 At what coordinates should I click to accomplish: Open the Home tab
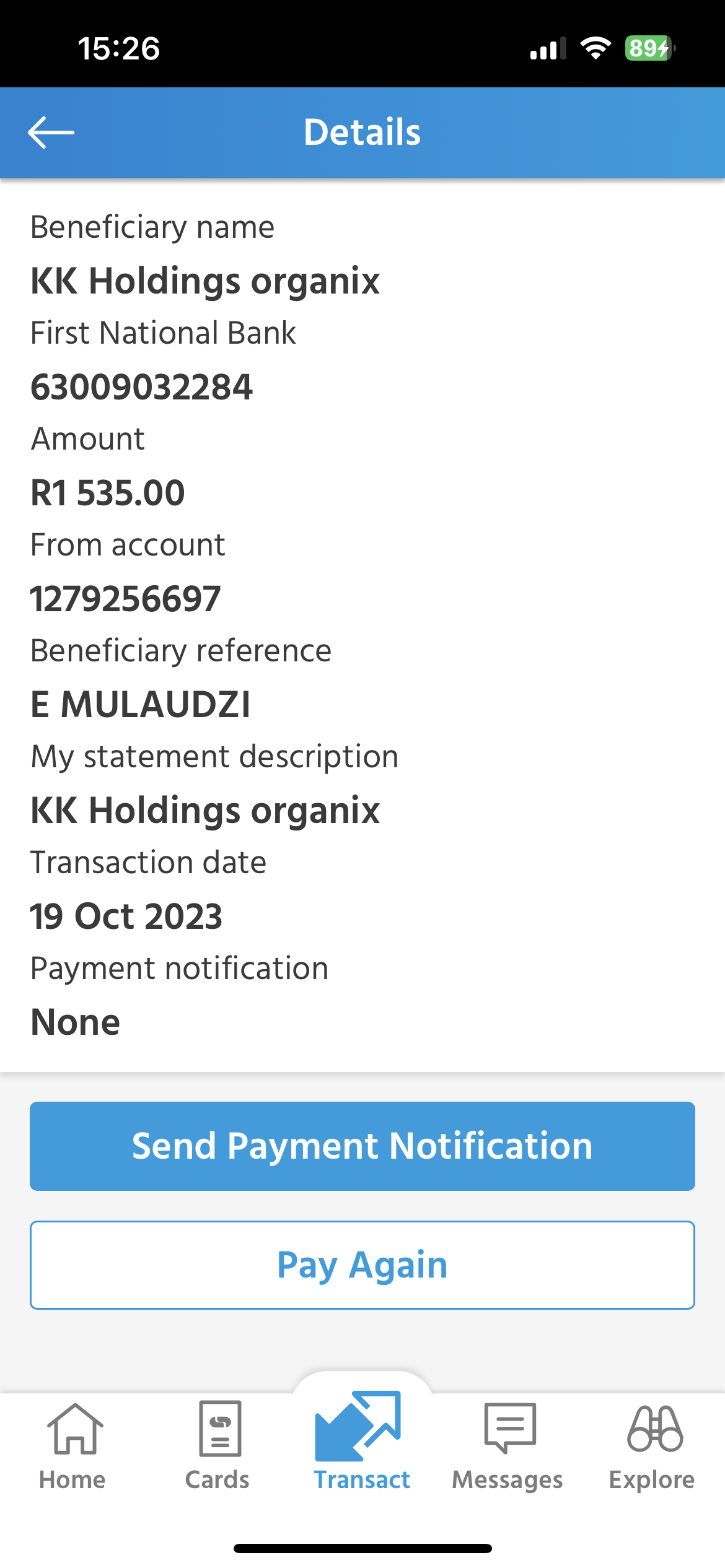(x=72, y=1447)
